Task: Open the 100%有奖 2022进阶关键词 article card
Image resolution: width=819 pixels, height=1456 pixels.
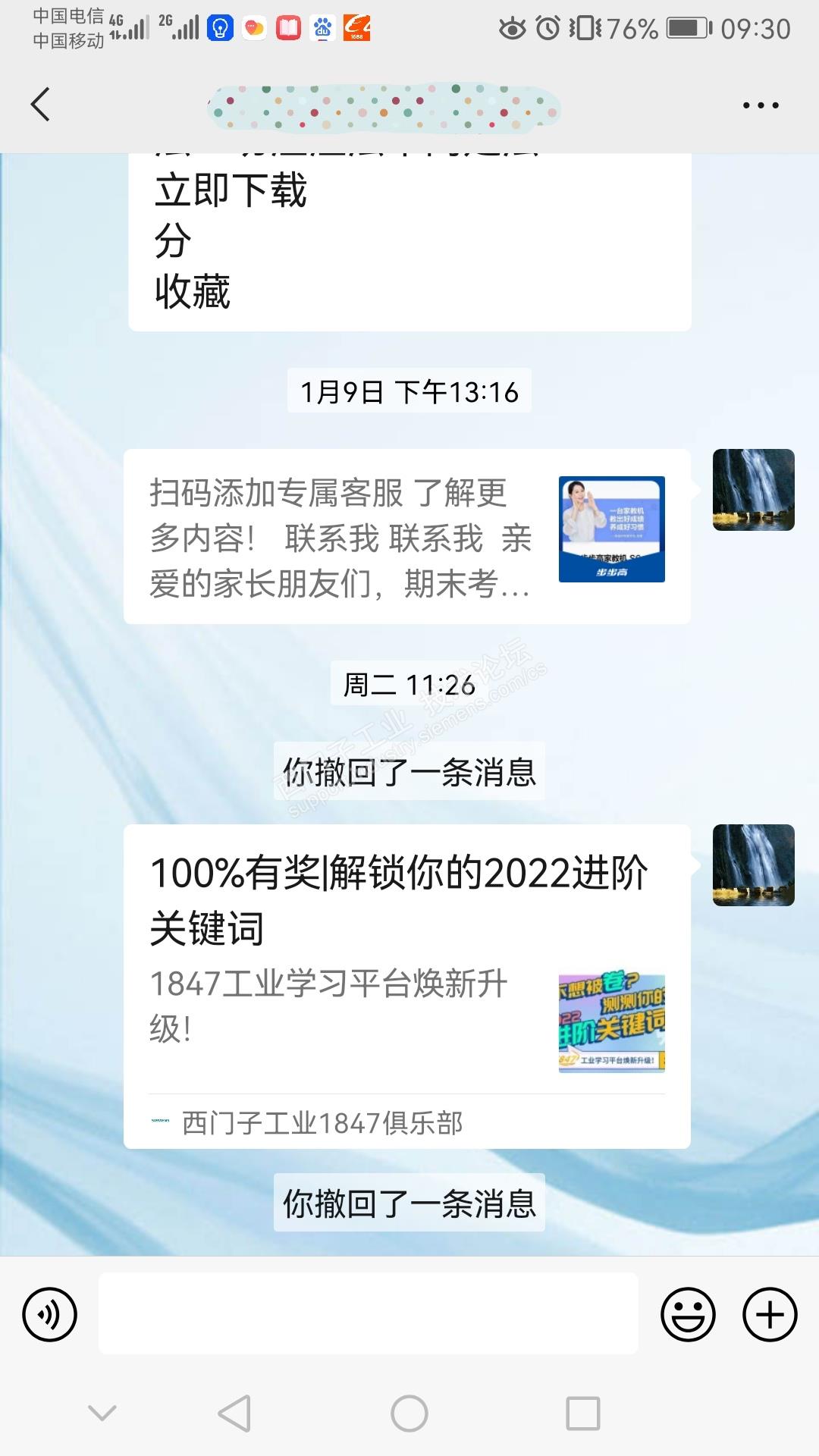Action: coord(406,986)
